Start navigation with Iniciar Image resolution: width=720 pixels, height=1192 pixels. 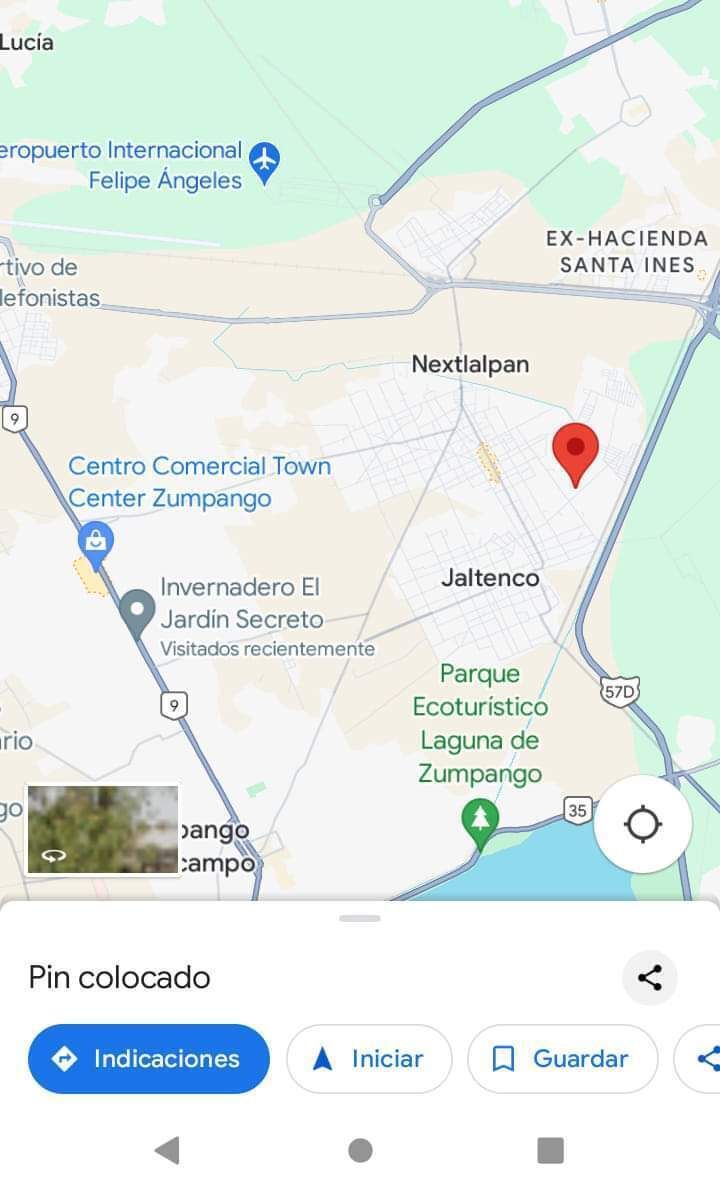point(369,1059)
